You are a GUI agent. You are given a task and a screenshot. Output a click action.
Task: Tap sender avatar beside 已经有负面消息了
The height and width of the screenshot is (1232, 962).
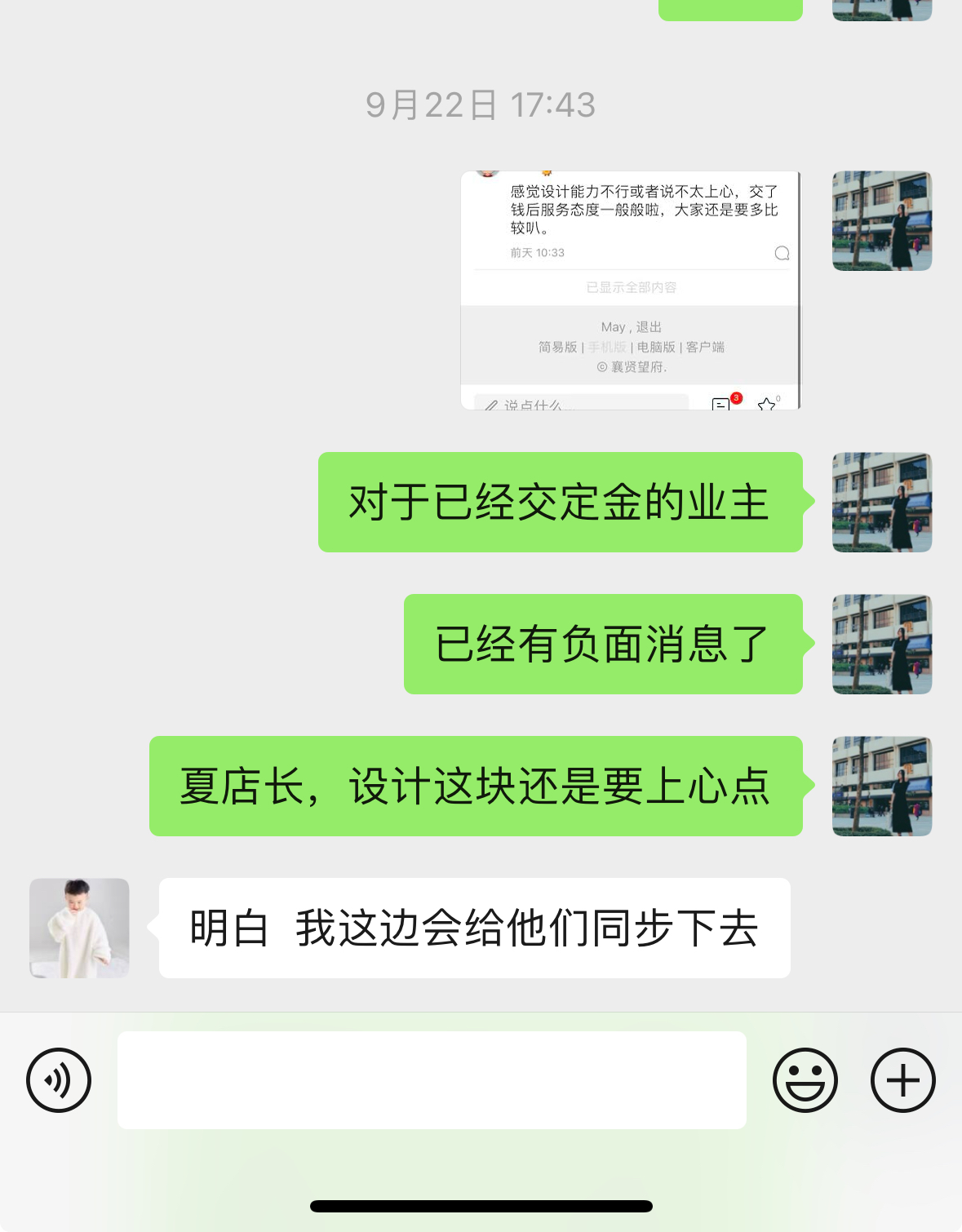(882, 645)
